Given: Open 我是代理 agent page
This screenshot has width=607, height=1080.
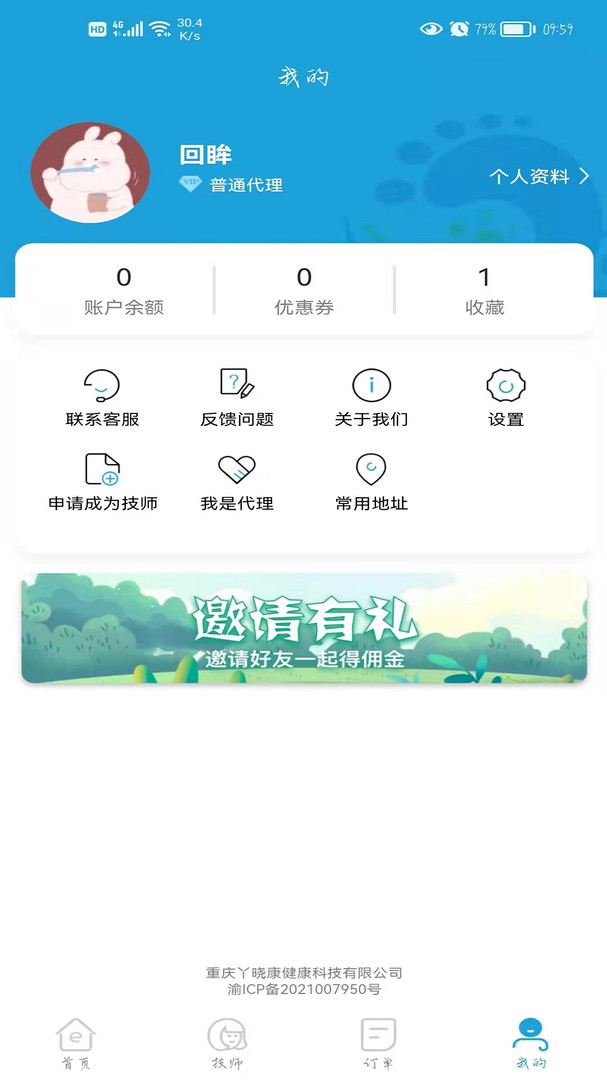Looking at the screenshot, I should click(x=237, y=482).
